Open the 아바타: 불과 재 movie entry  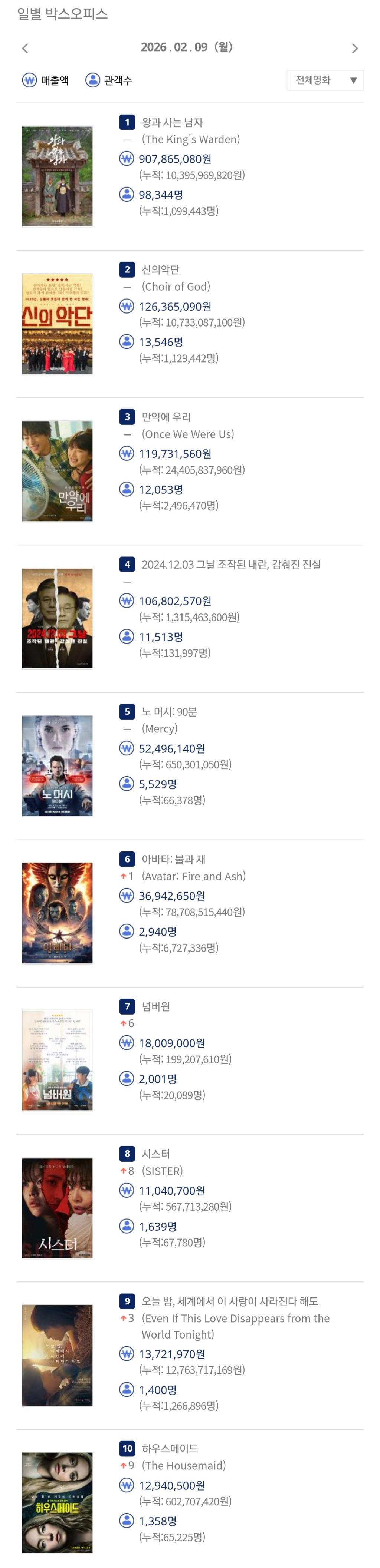point(174,859)
